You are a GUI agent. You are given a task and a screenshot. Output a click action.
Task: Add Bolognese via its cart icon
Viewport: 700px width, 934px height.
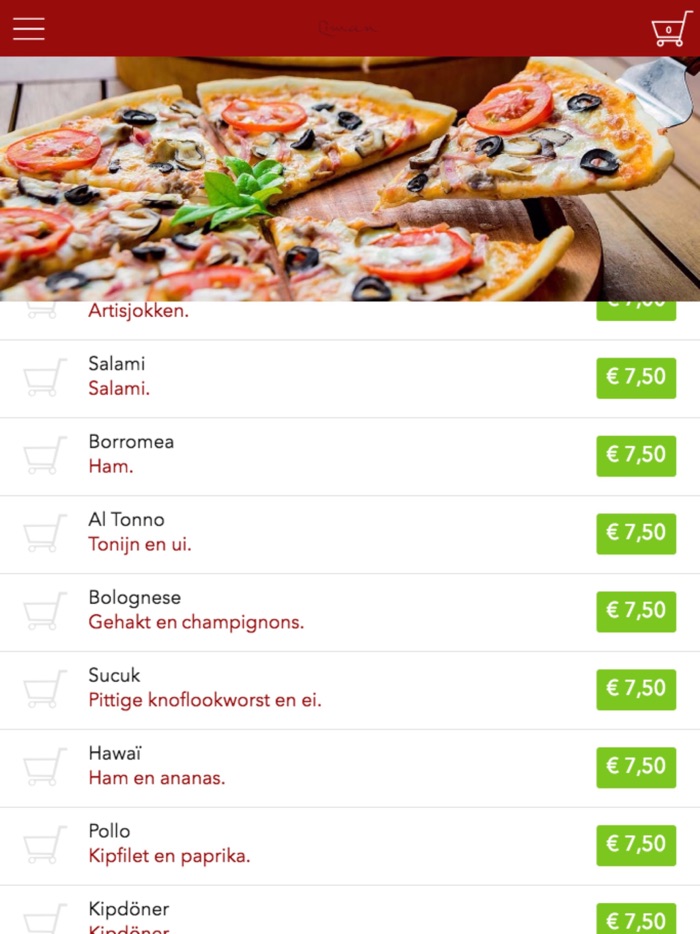(44, 611)
